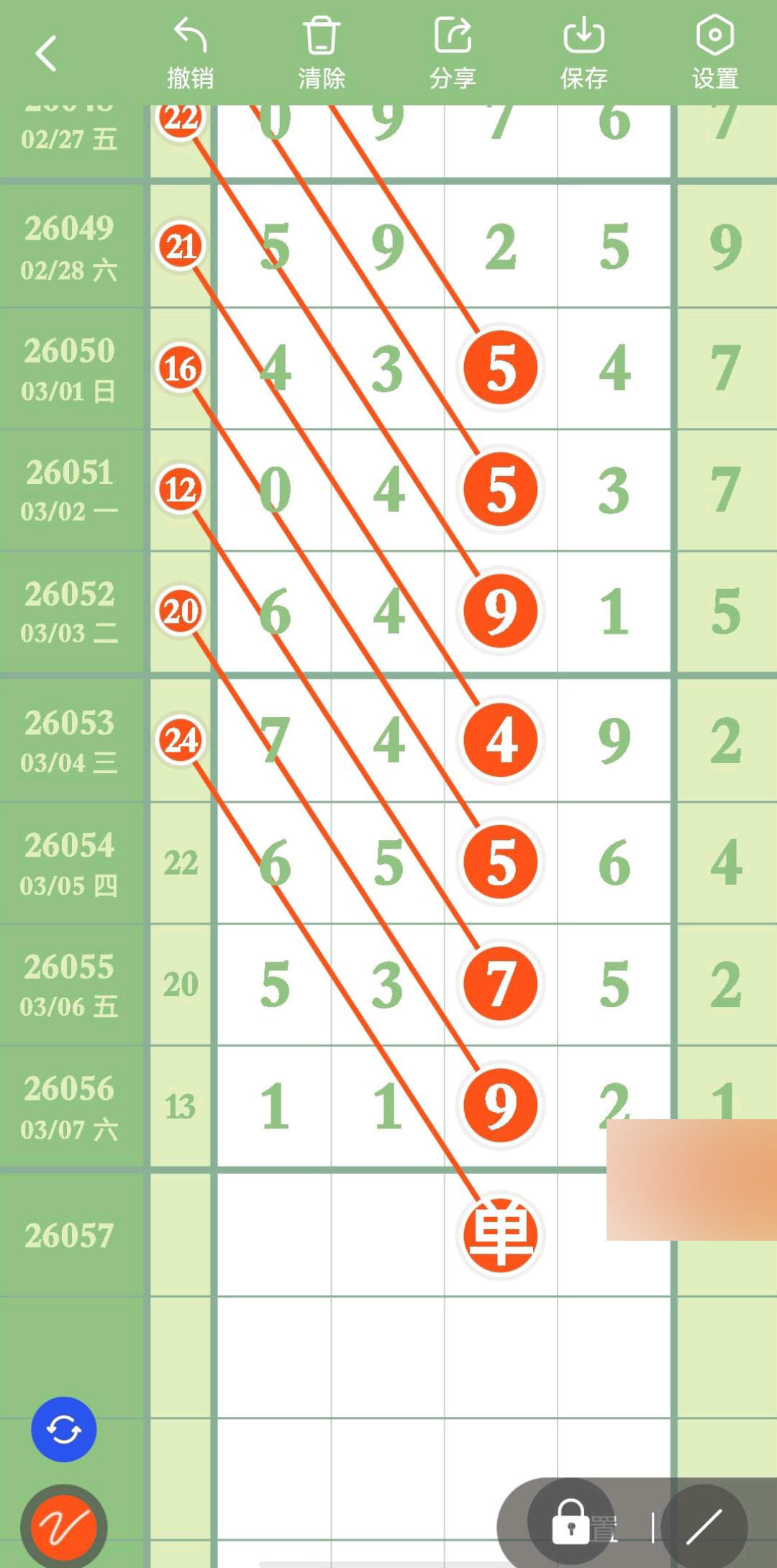
Task: Choose the straight line drawing tool
Action: (704, 1526)
